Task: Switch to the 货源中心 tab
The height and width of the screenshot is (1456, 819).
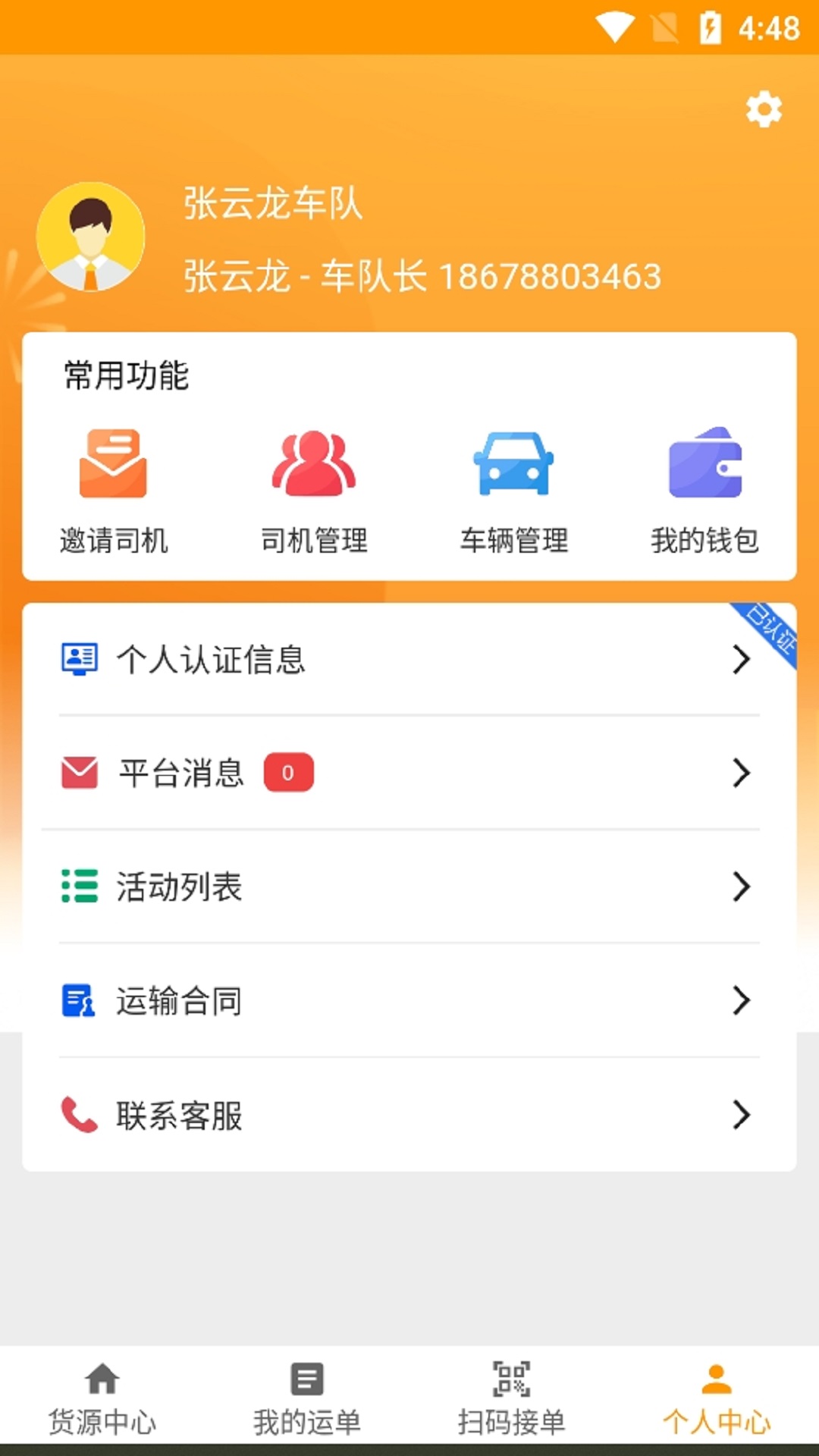Action: pos(102,1399)
